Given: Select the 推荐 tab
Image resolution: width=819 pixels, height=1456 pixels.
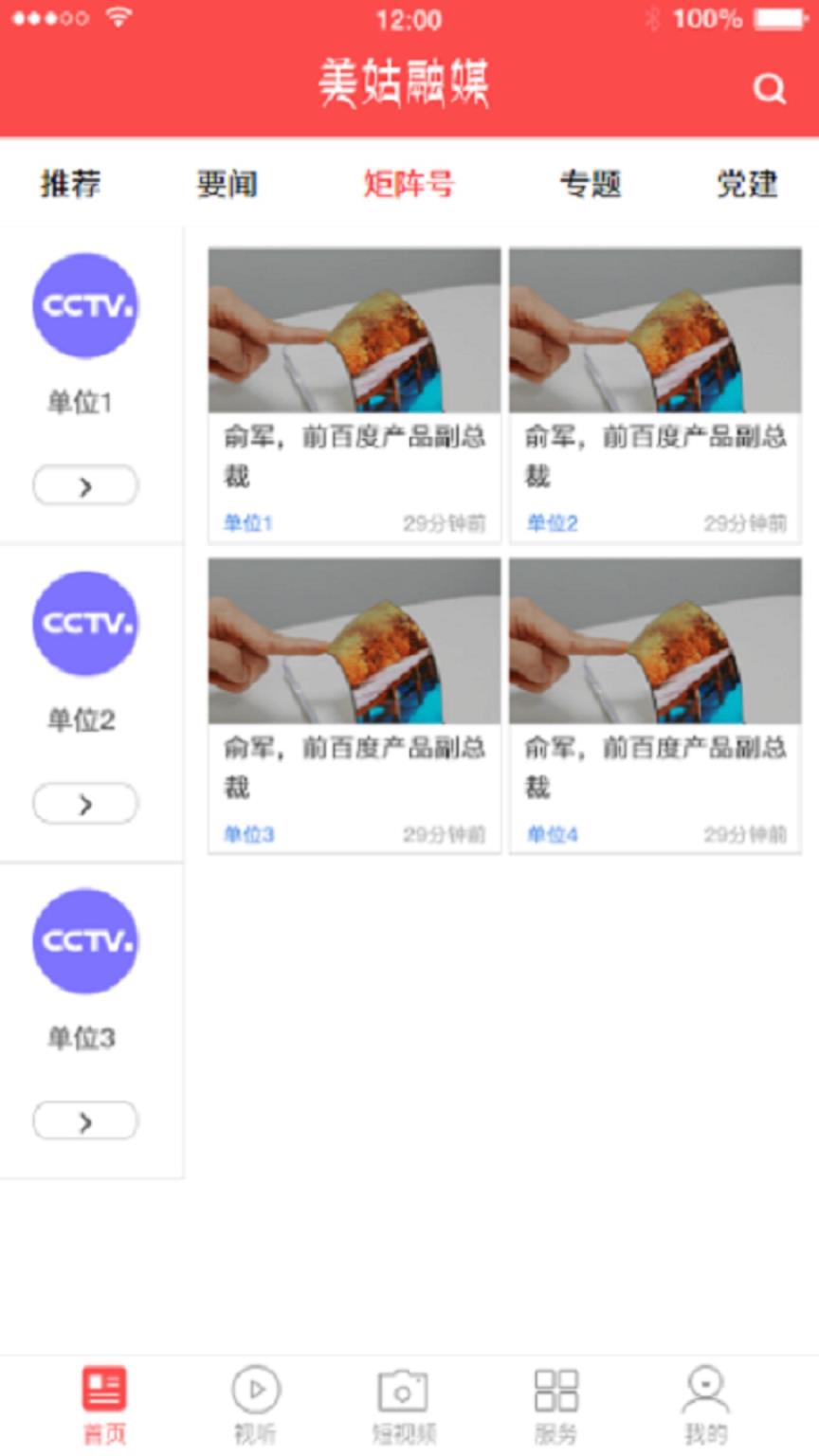Looking at the screenshot, I should coord(71,185).
